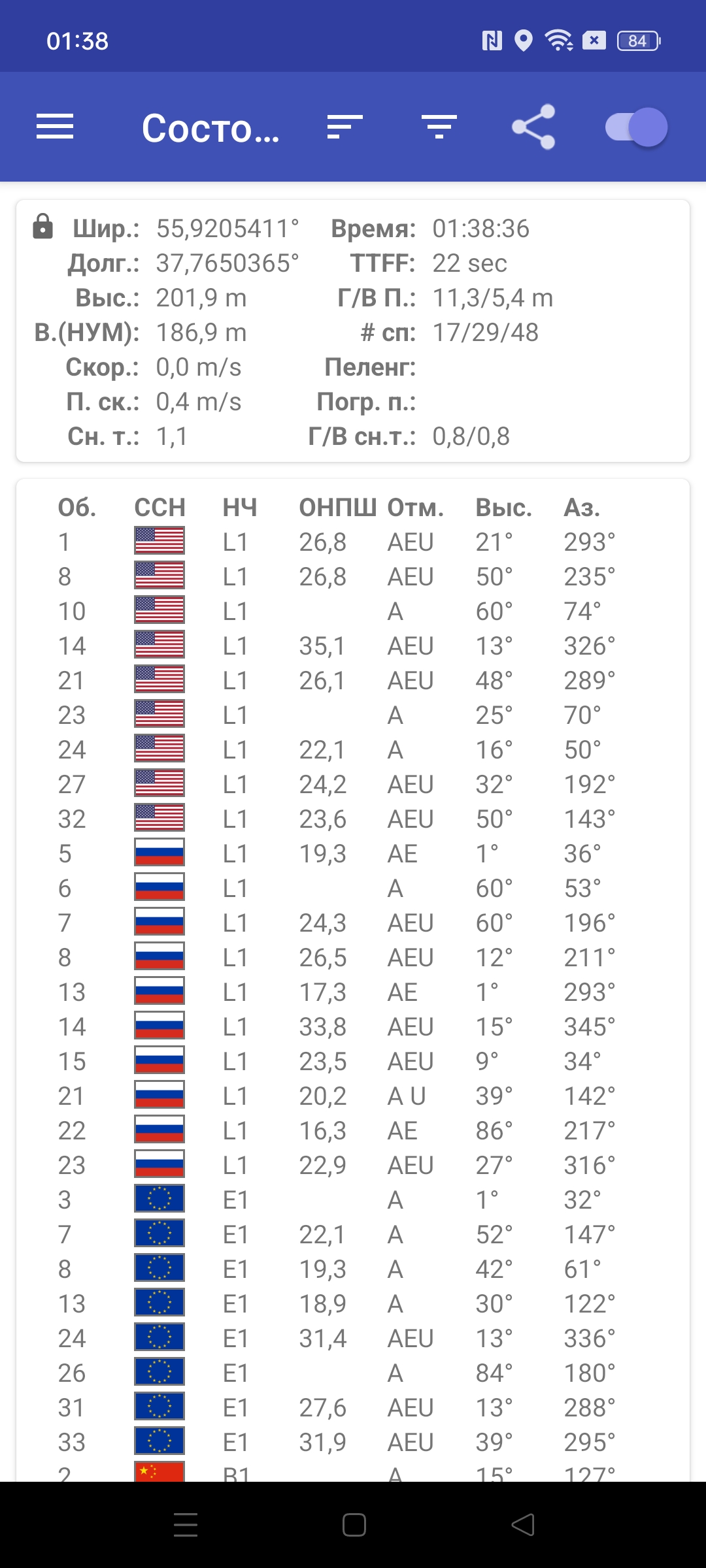This screenshot has height=1568, width=706.
Task: Go to the home screen
Action: [x=354, y=1525]
